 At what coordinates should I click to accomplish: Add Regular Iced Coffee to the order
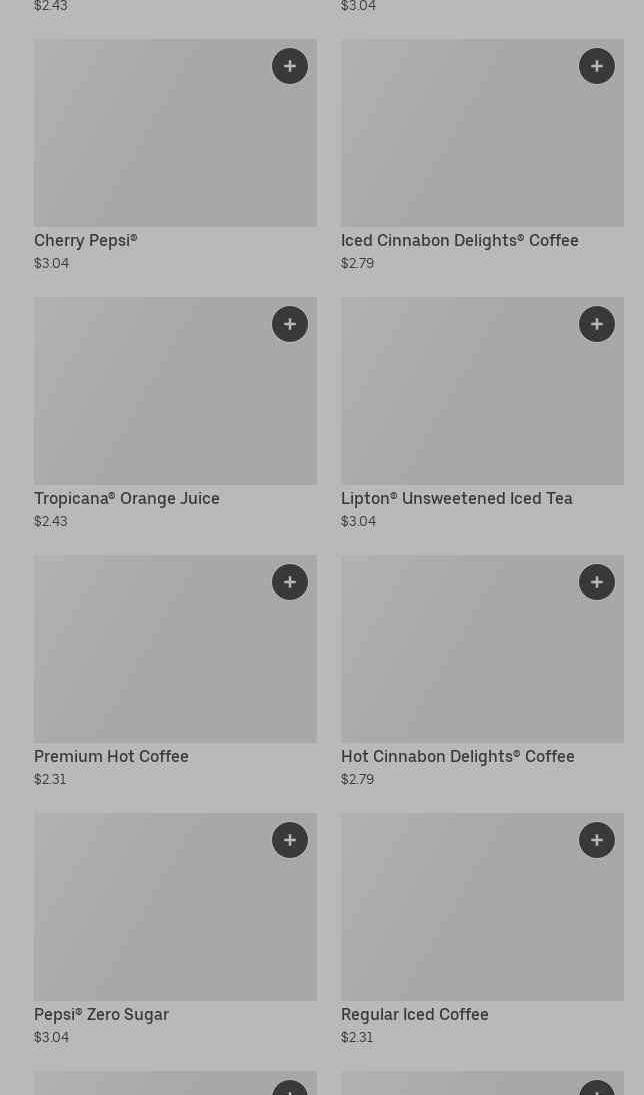(x=597, y=840)
